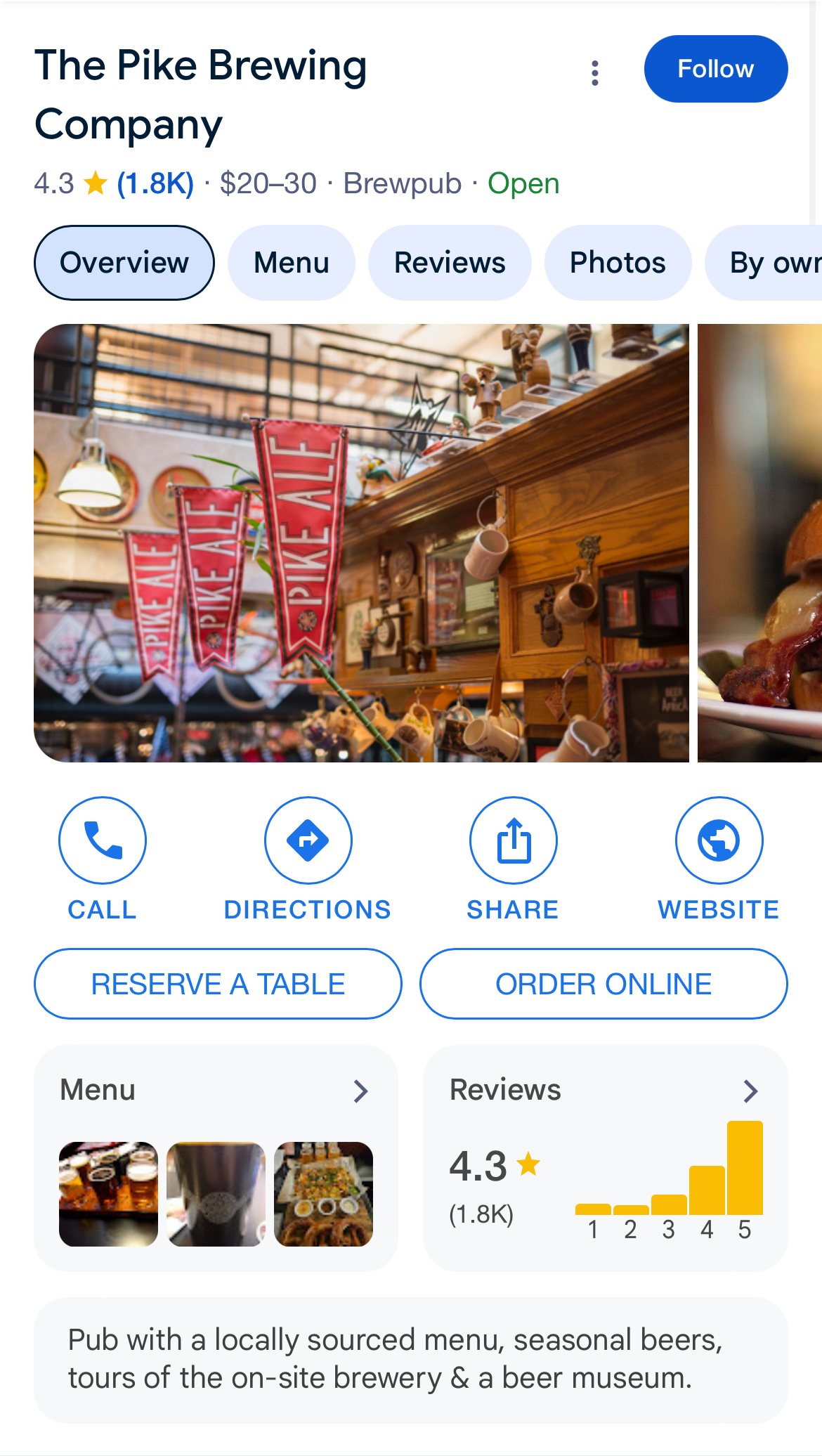
Task: Open the Pike Ale banners interior photo
Action: (361, 543)
